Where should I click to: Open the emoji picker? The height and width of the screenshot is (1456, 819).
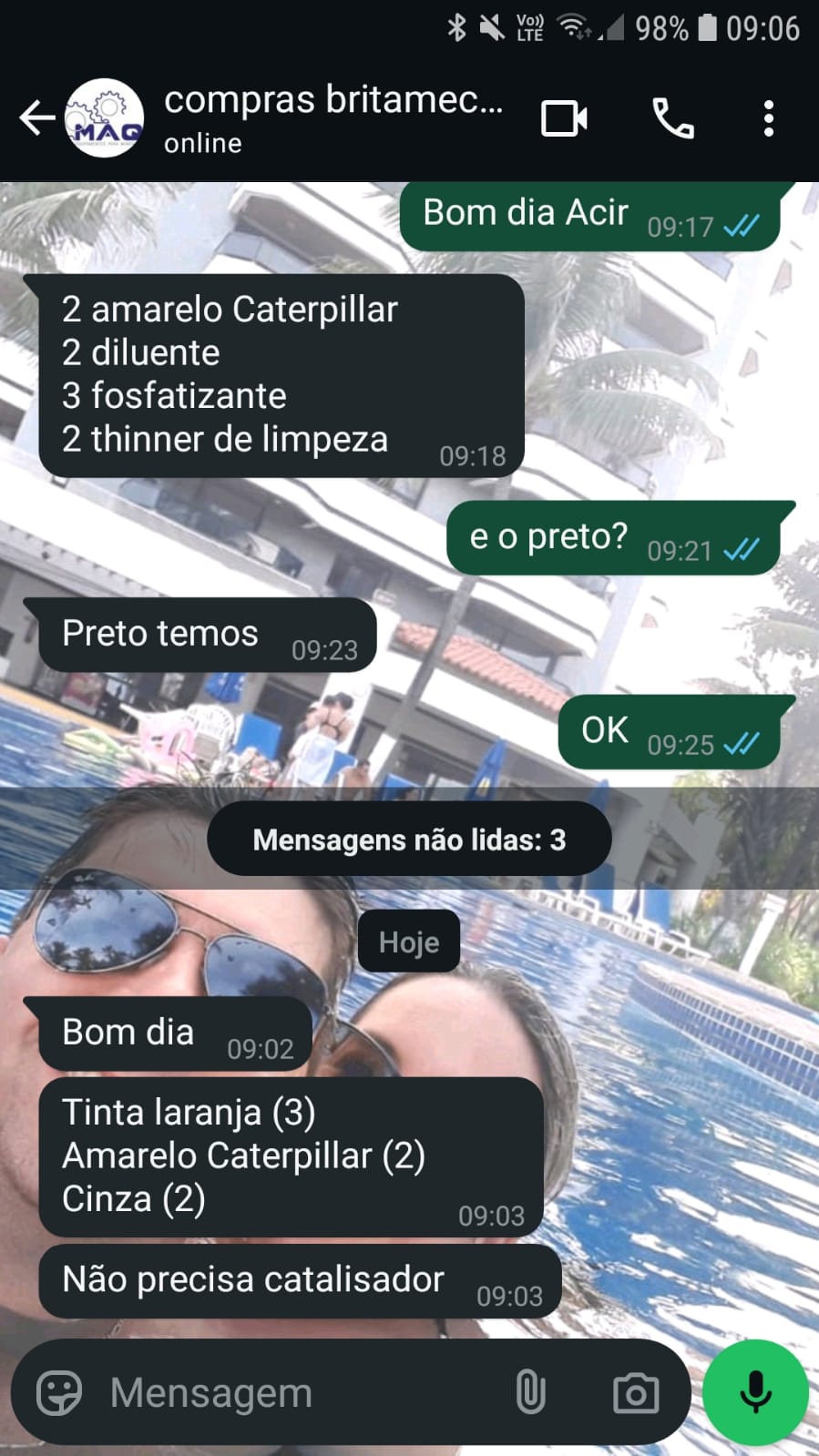(59, 1392)
